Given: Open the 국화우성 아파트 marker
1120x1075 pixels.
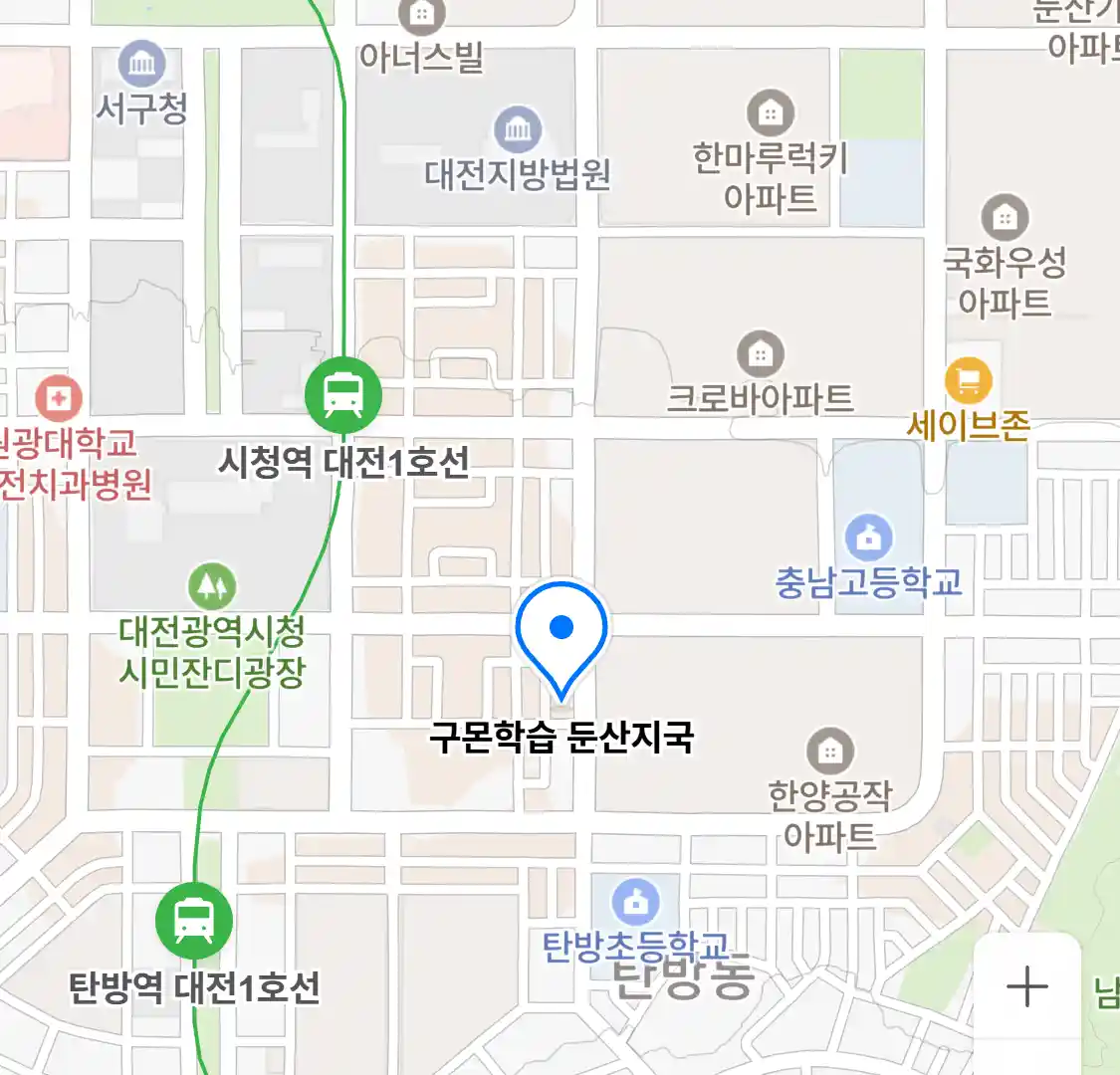Looking at the screenshot, I should [x=1005, y=217].
